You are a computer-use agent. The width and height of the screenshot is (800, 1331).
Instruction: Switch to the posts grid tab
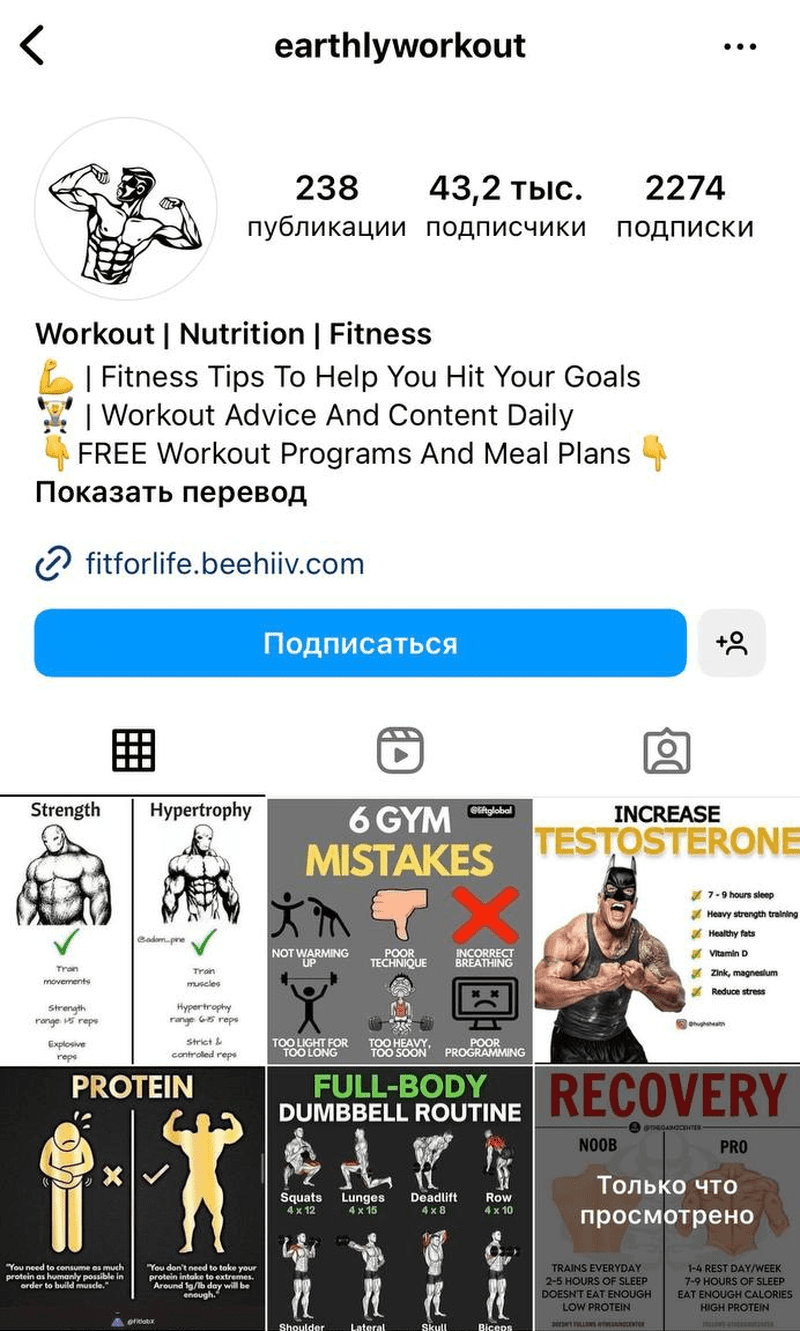pyautogui.click(x=133, y=750)
